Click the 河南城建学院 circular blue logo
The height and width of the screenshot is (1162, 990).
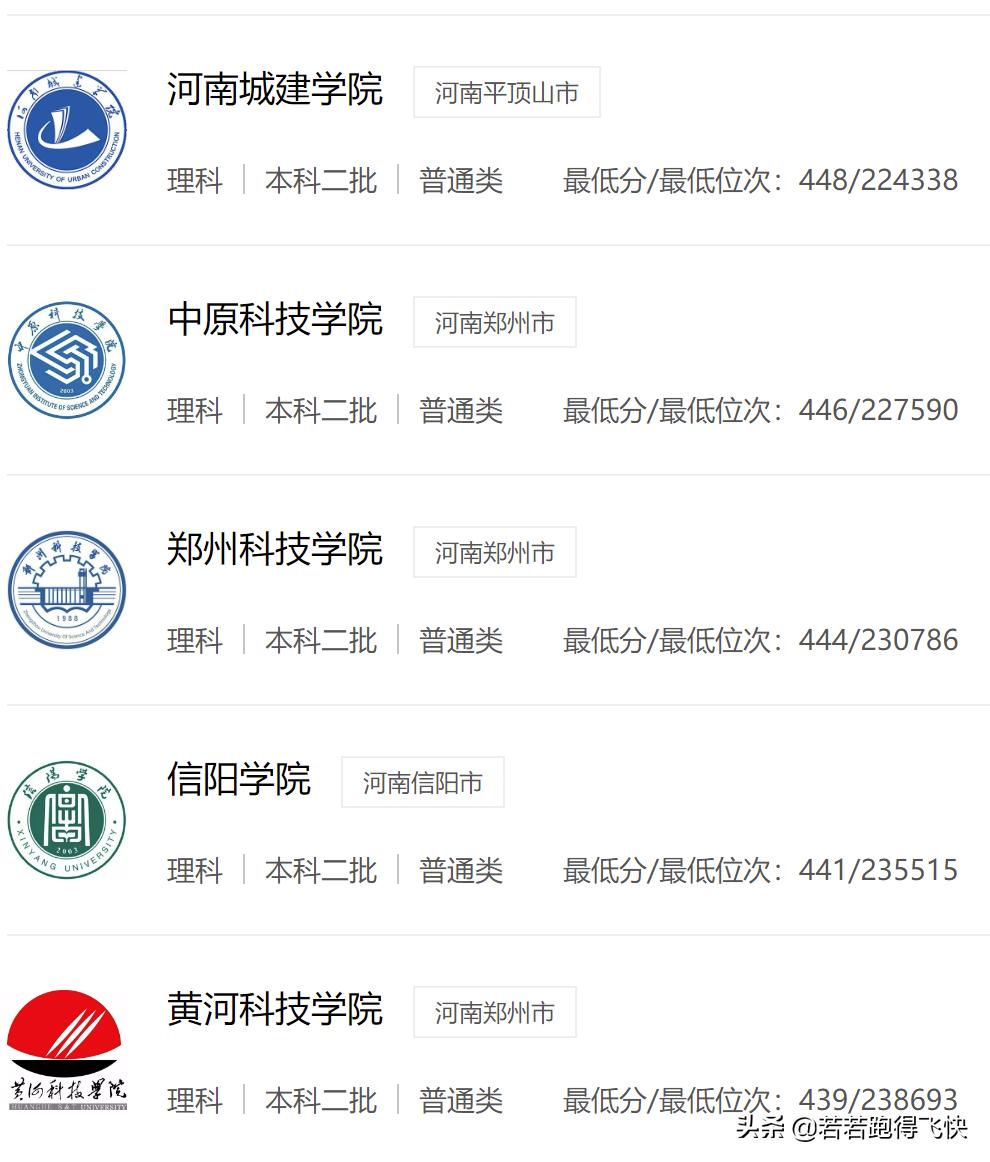[x=67, y=130]
